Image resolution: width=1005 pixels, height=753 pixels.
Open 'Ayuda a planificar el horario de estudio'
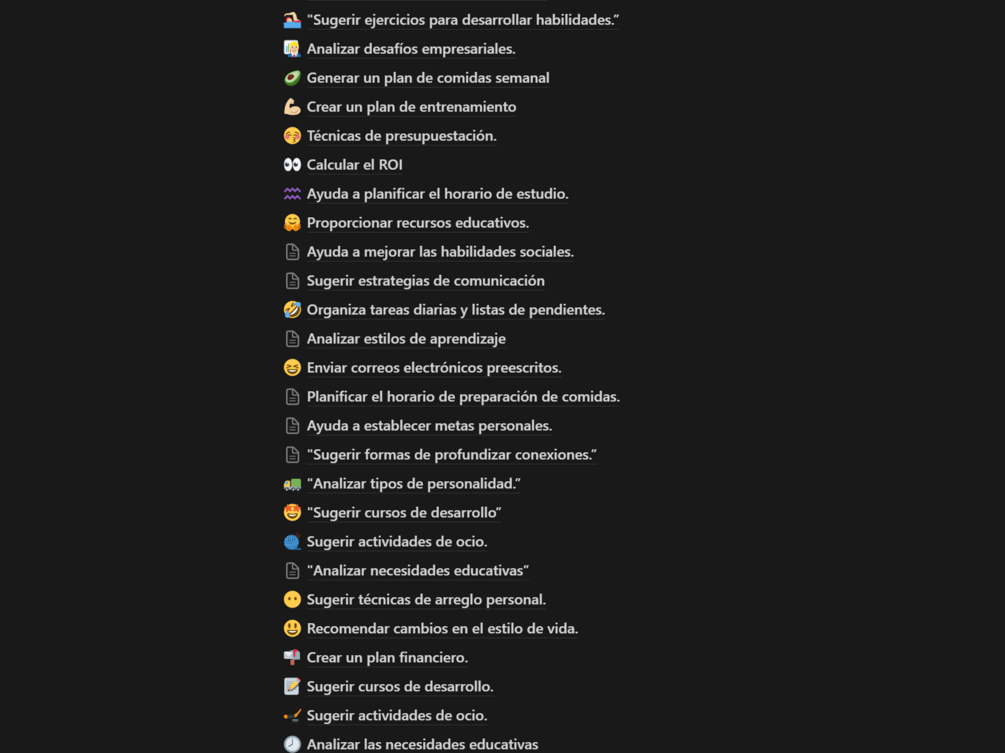(437, 194)
